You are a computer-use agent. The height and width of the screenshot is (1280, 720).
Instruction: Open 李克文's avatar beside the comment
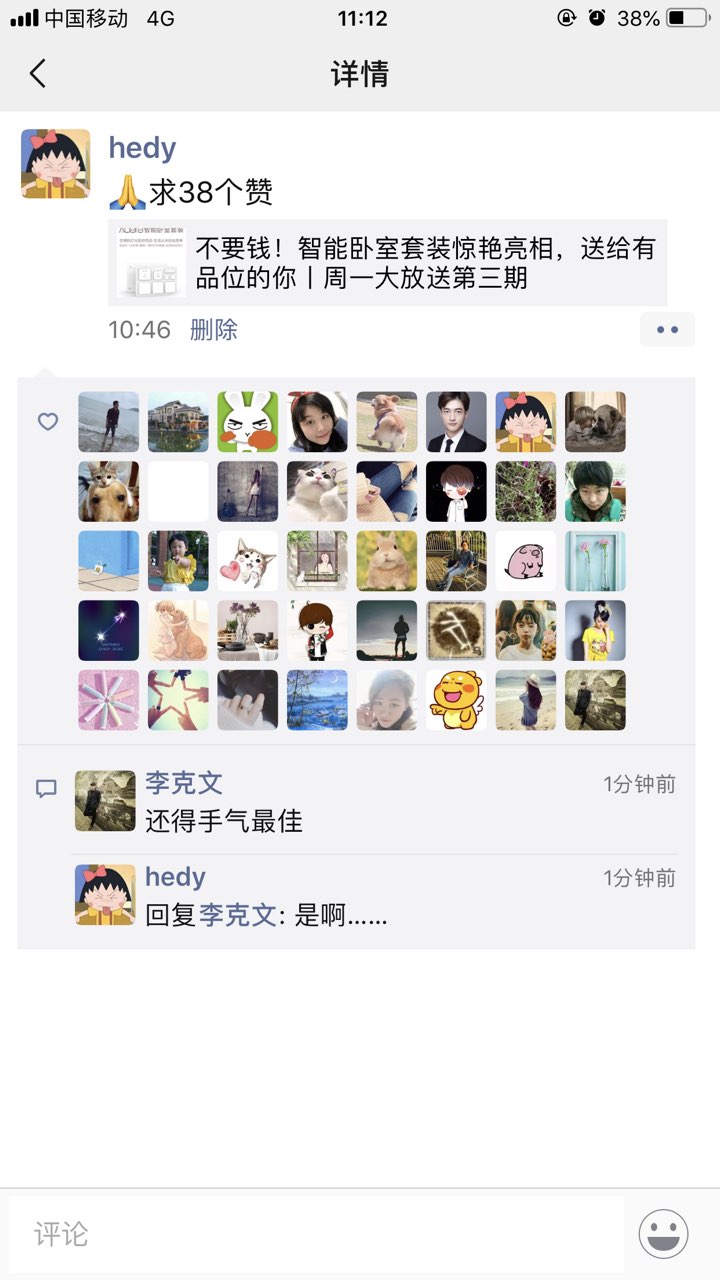[x=105, y=800]
